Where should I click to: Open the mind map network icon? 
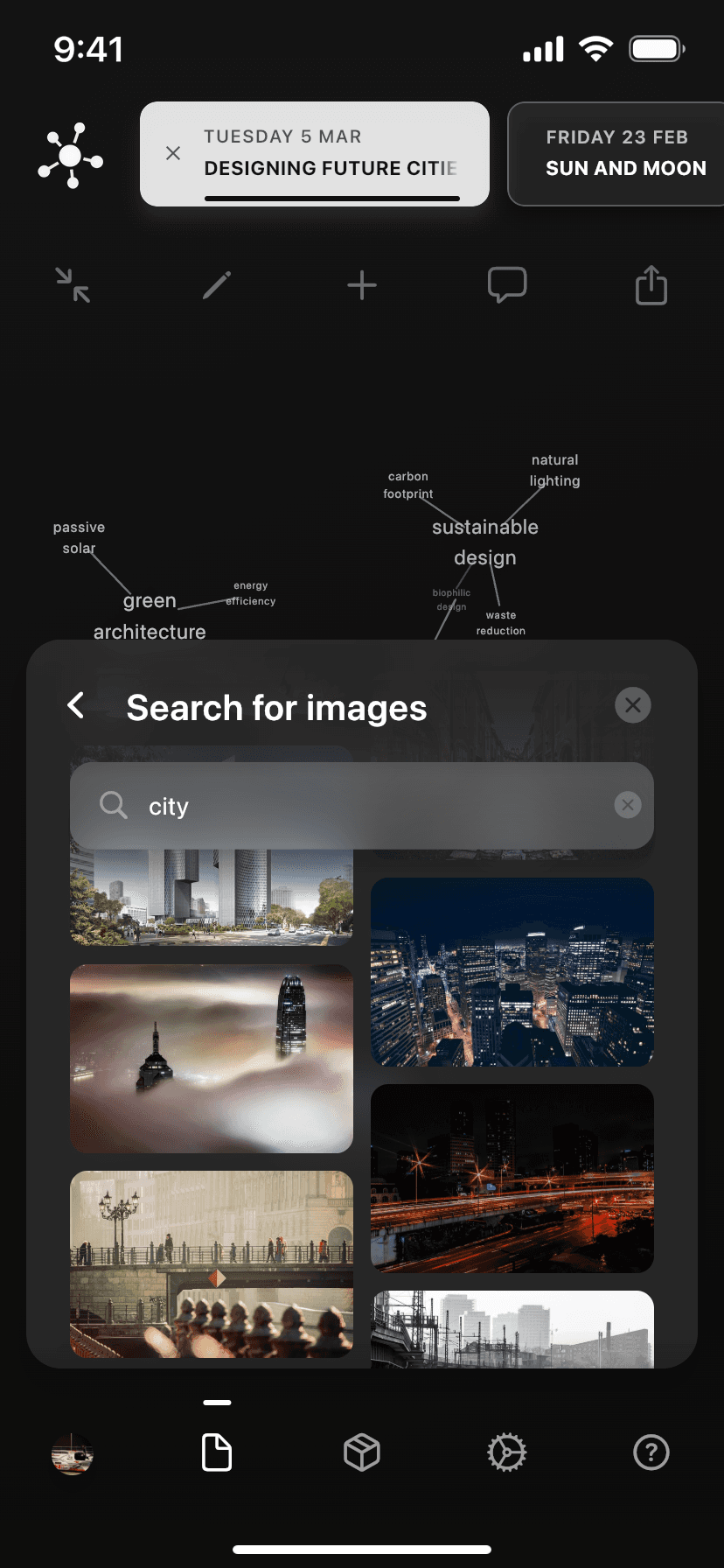pos(71,156)
